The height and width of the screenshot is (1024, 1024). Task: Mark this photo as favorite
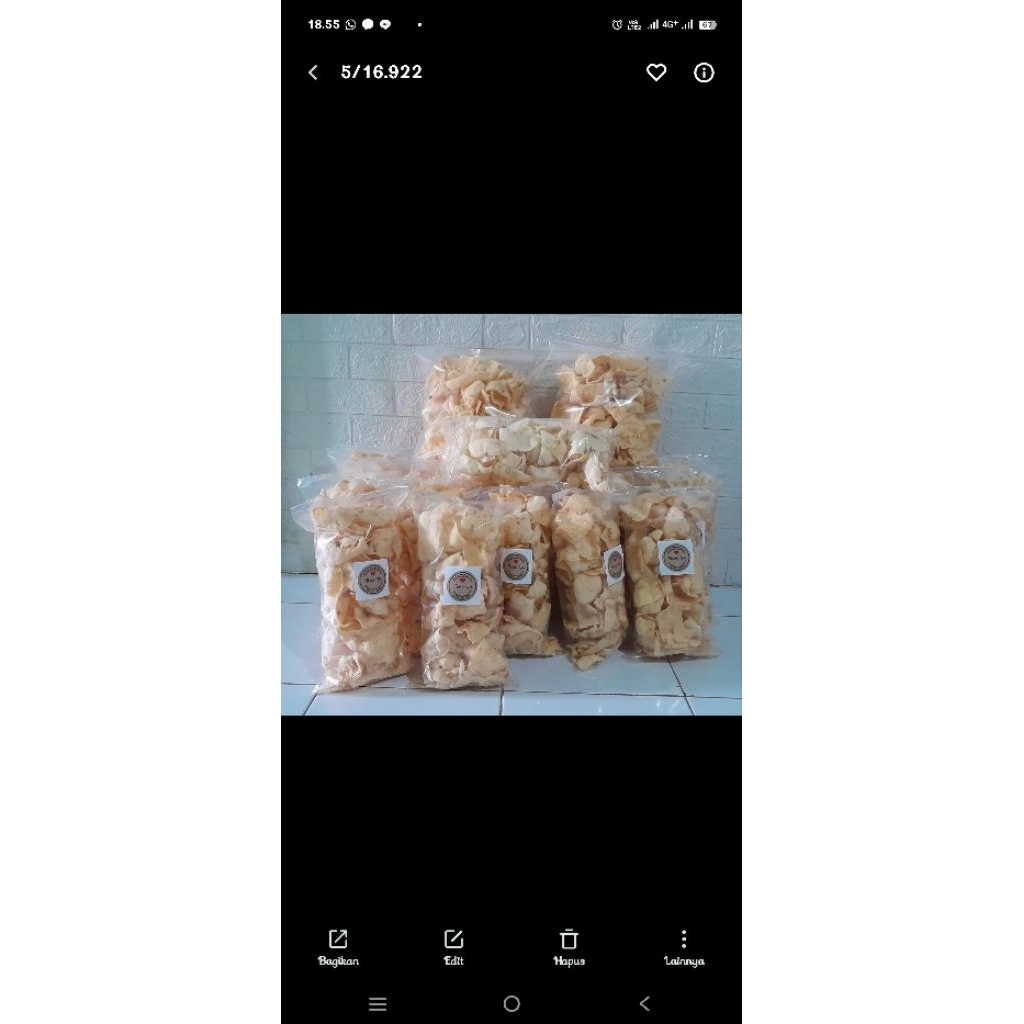656,72
